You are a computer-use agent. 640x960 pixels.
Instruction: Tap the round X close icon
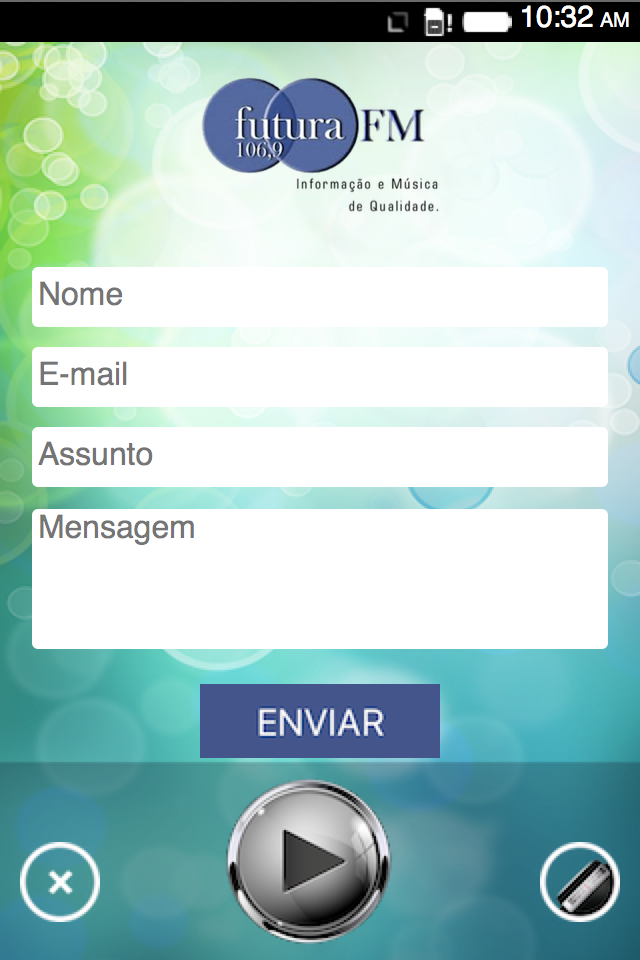tap(60, 881)
